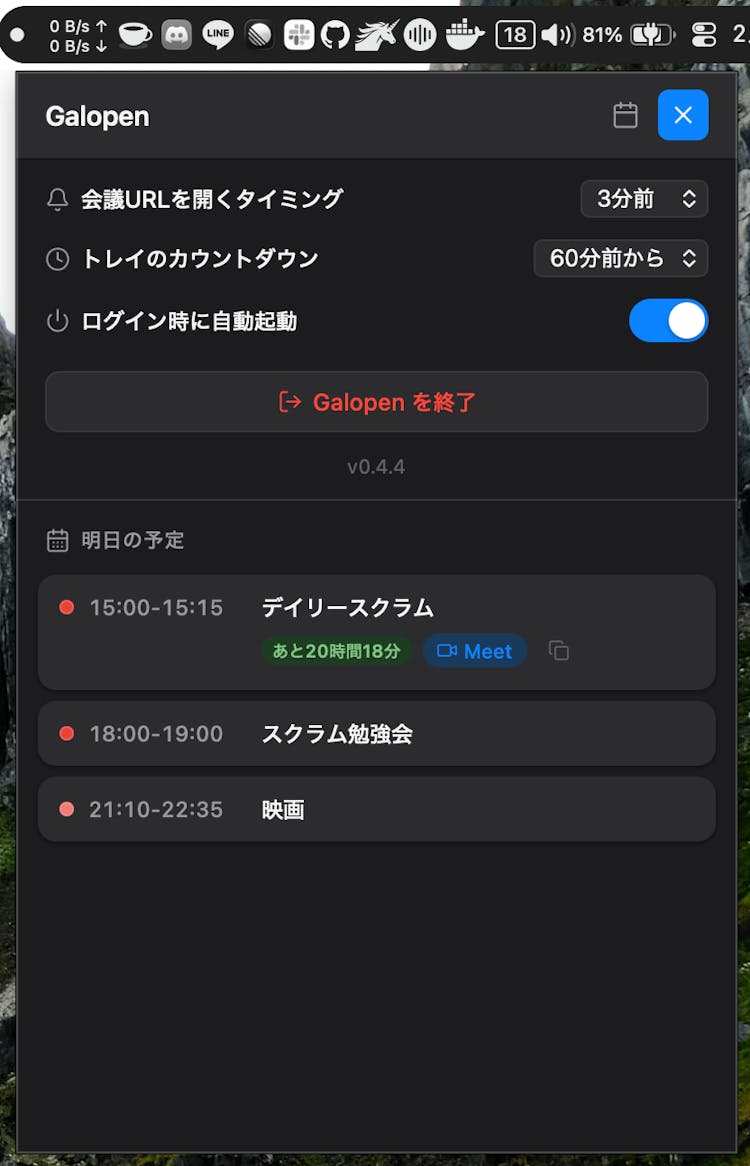Open the calendar icon beside the close button

[625, 115]
